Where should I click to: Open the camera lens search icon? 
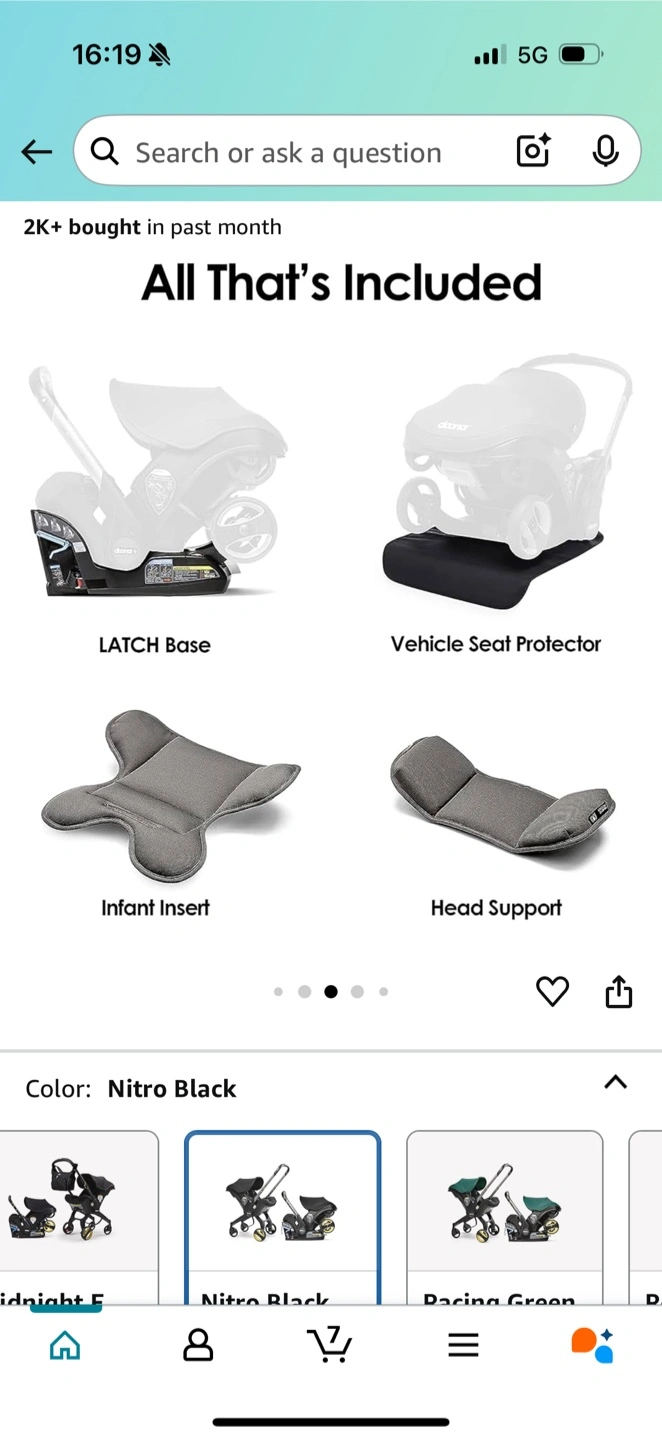pyautogui.click(x=534, y=151)
